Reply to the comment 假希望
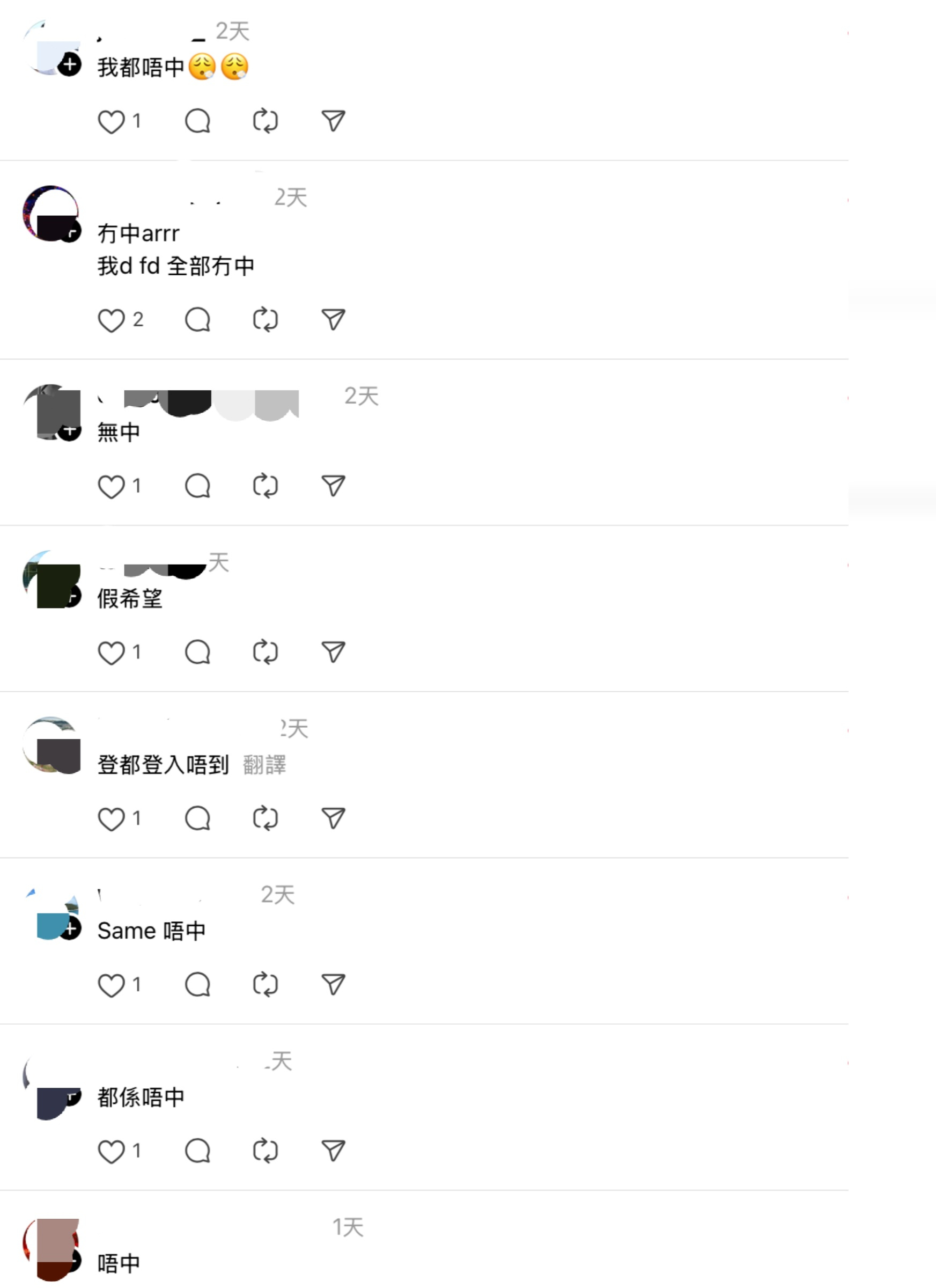Screen dimensions: 936x1288 (197, 653)
